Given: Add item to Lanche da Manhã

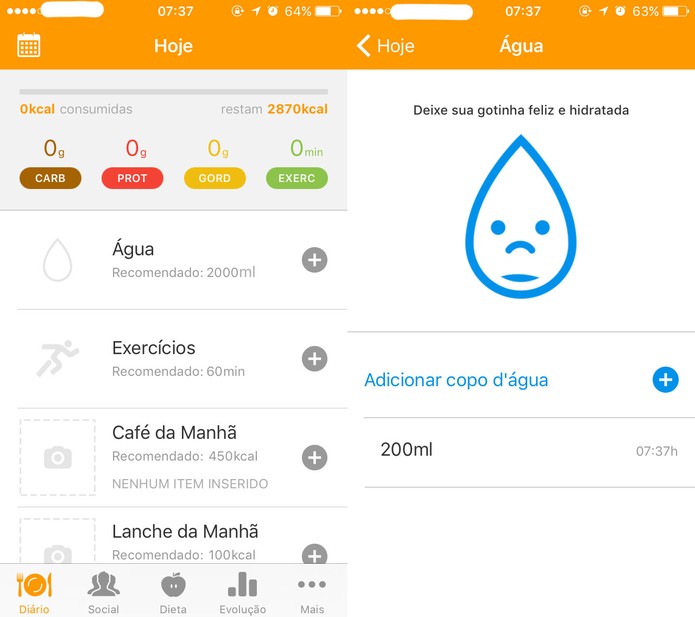Looking at the screenshot, I should pyautogui.click(x=315, y=555).
